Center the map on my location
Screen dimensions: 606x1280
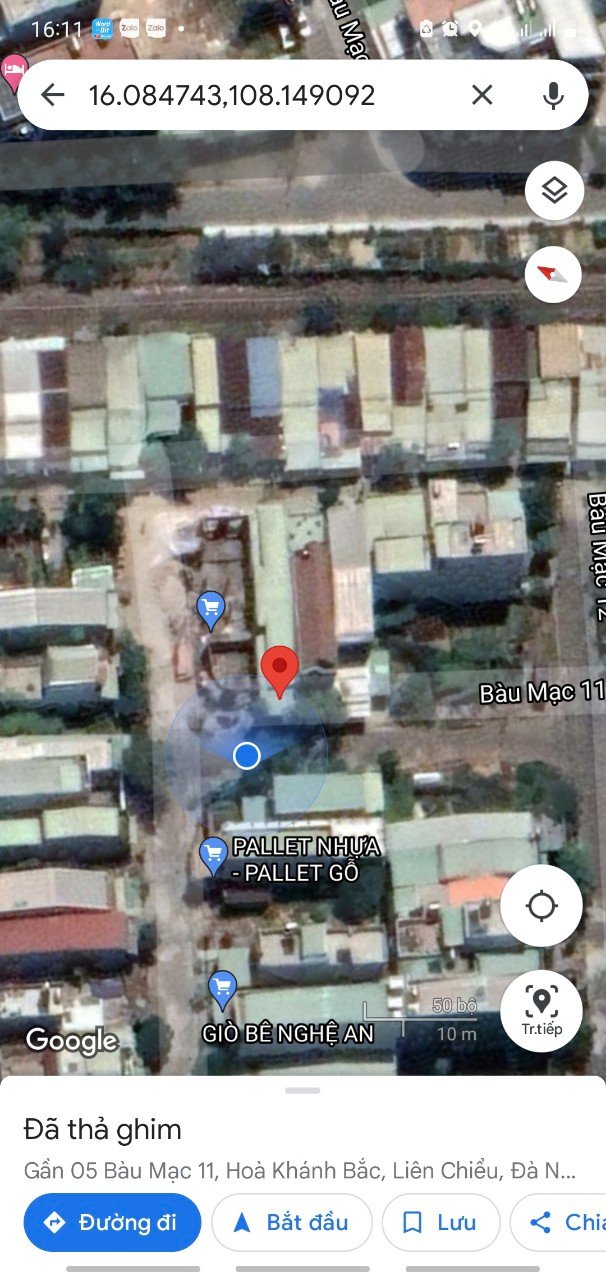[541, 906]
